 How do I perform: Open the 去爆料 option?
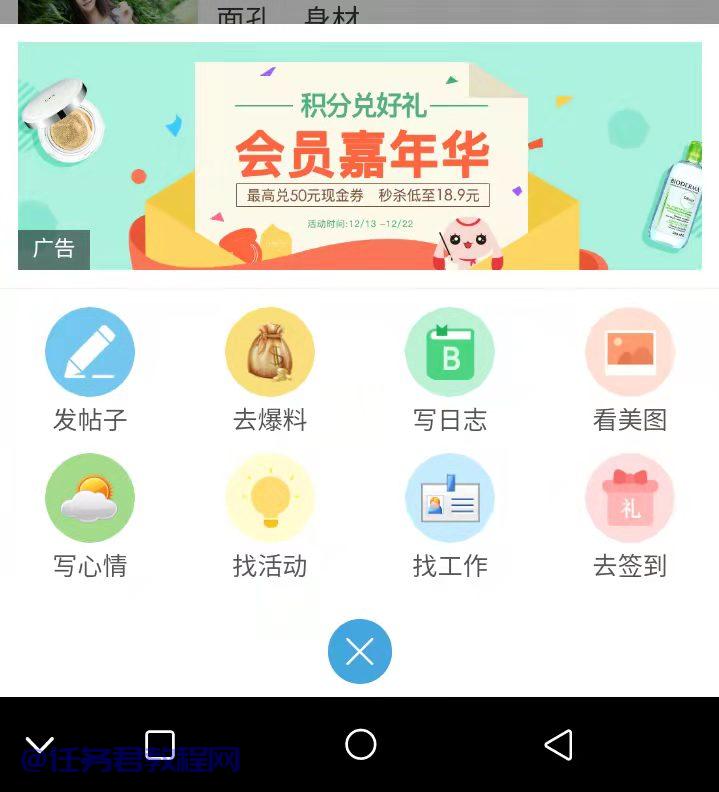[x=270, y=352]
